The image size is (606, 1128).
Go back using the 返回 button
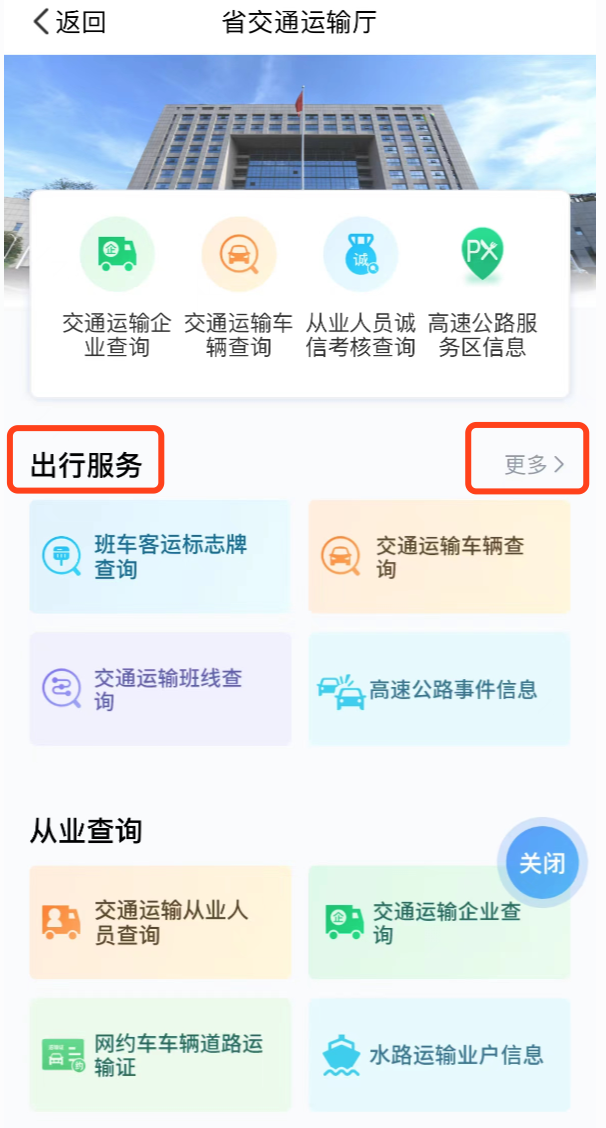pos(68,23)
